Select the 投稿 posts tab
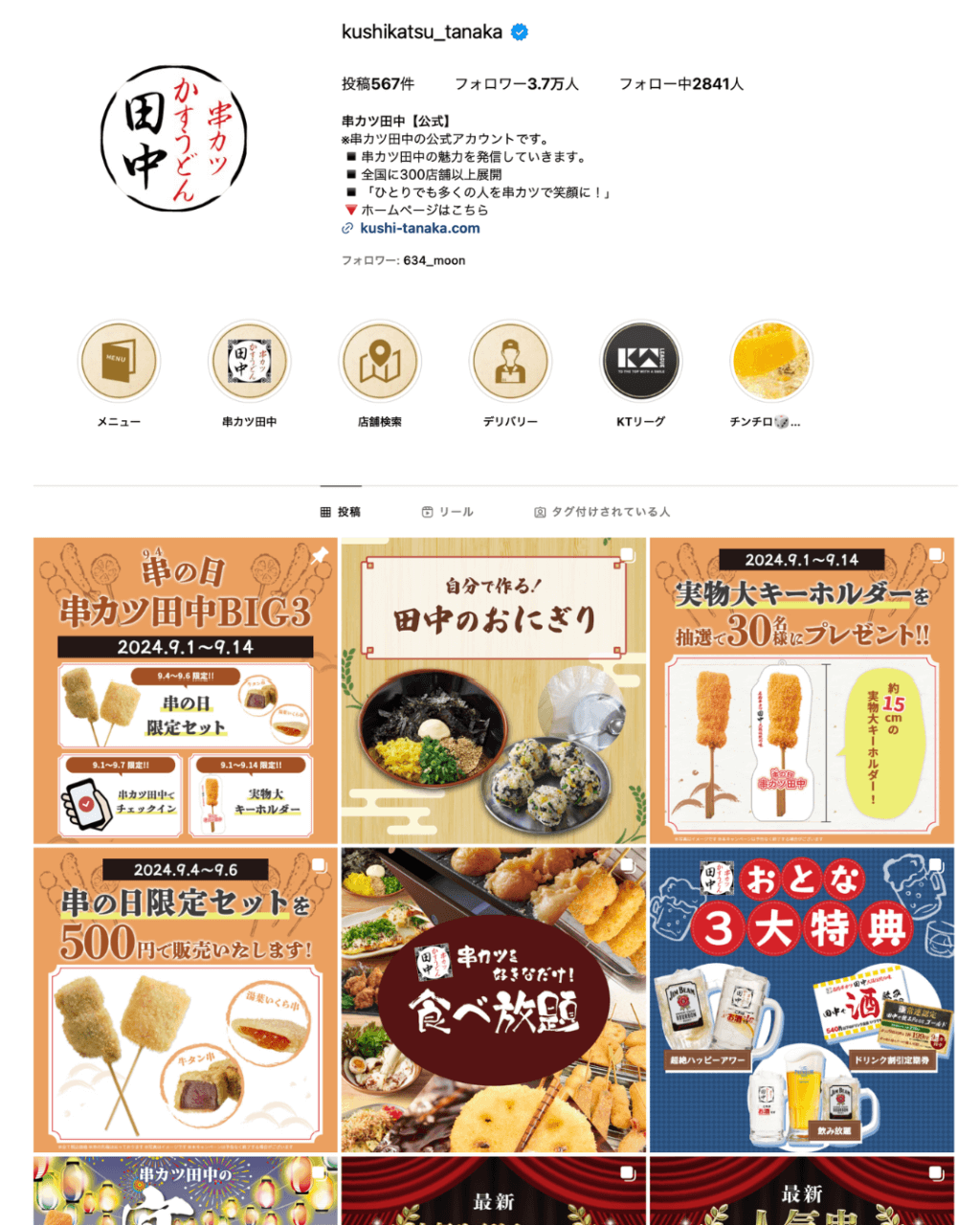The width and height of the screenshot is (980, 1225). click(x=341, y=512)
